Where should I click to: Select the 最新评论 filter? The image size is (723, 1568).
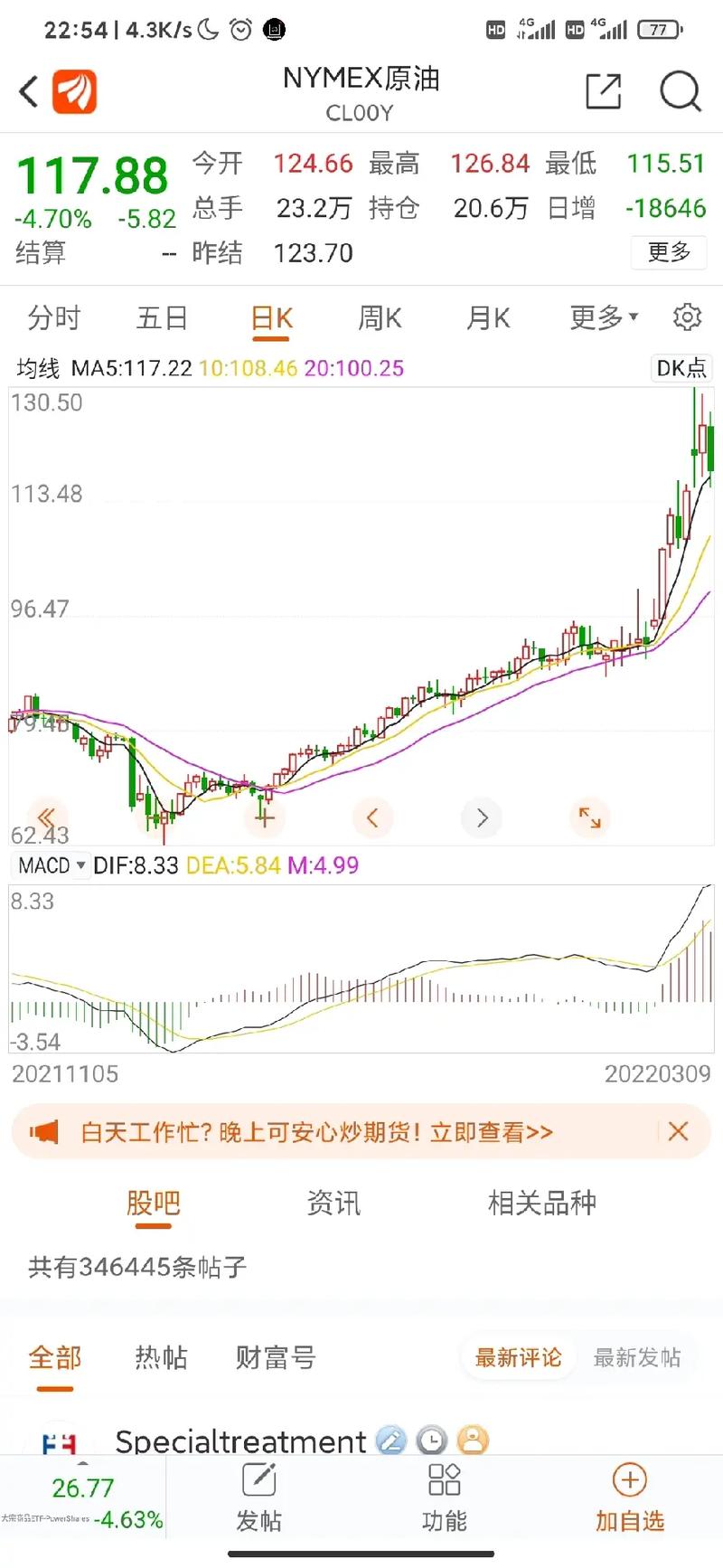[x=517, y=1357]
